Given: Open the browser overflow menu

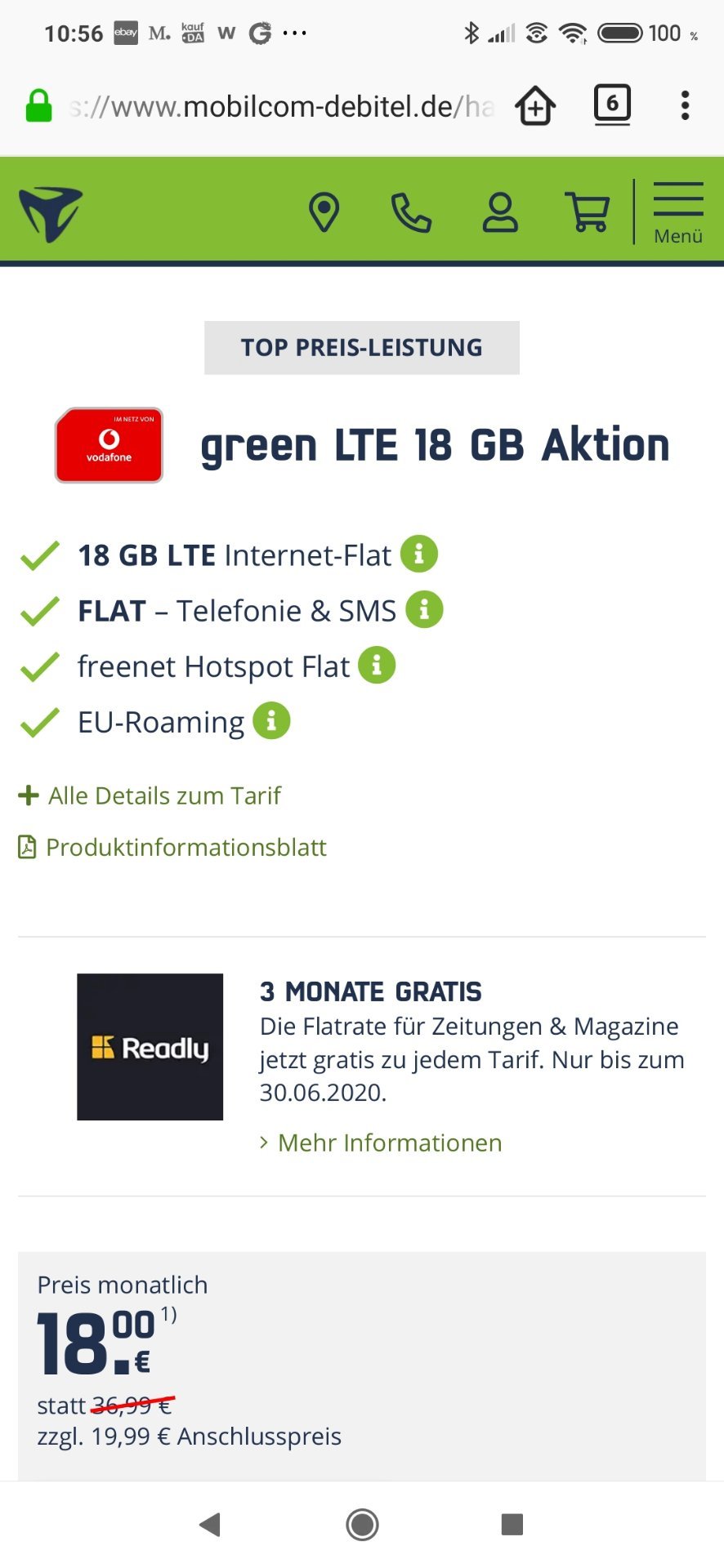Looking at the screenshot, I should point(685,105).
